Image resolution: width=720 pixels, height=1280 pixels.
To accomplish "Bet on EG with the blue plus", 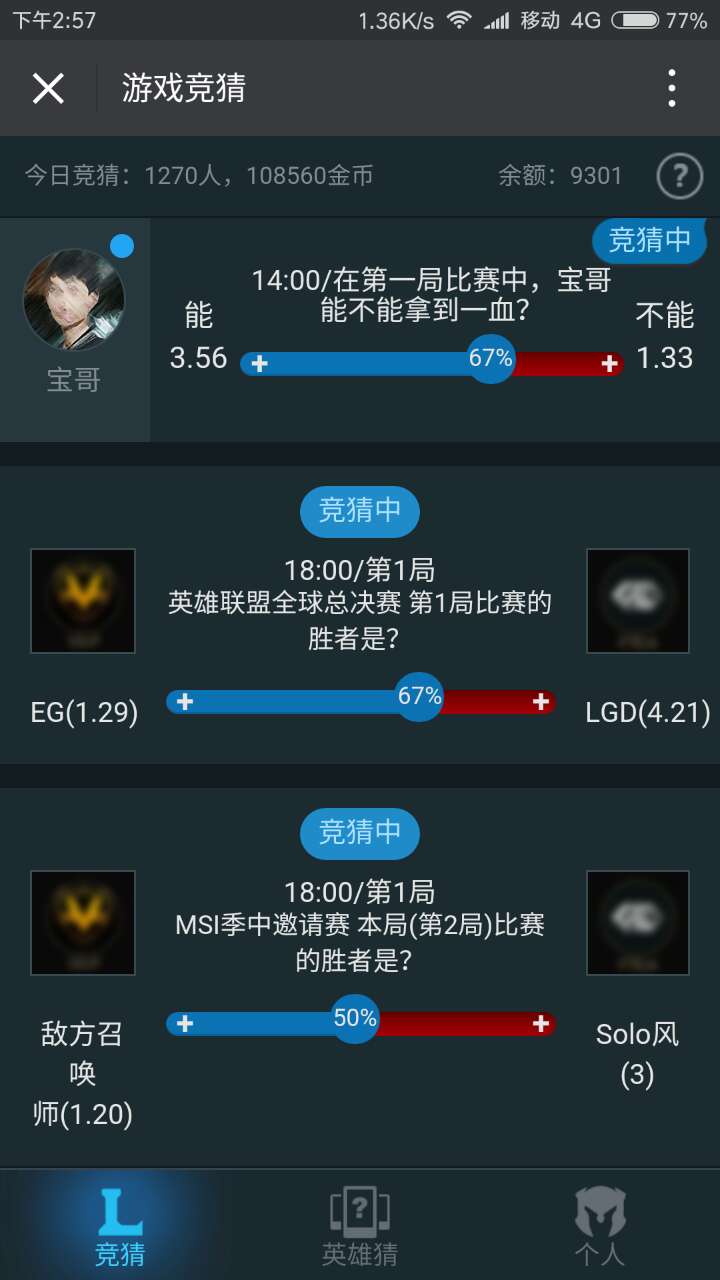I will tap(185, 702).
